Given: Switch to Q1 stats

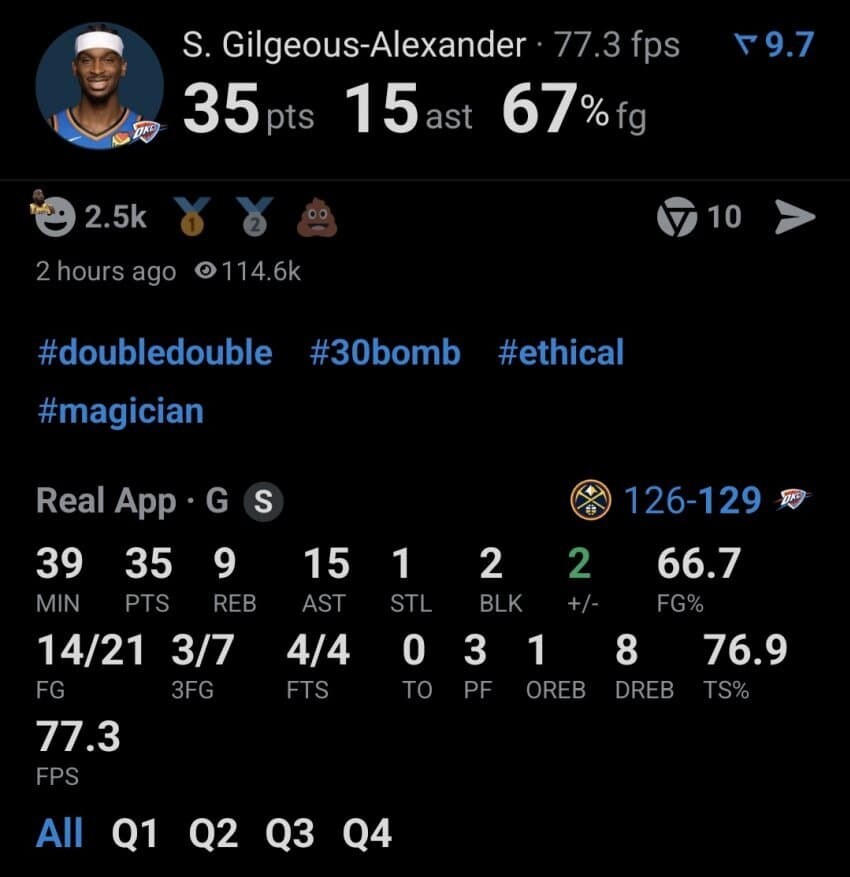Looking at the screenshot, I should click(135, 833).
